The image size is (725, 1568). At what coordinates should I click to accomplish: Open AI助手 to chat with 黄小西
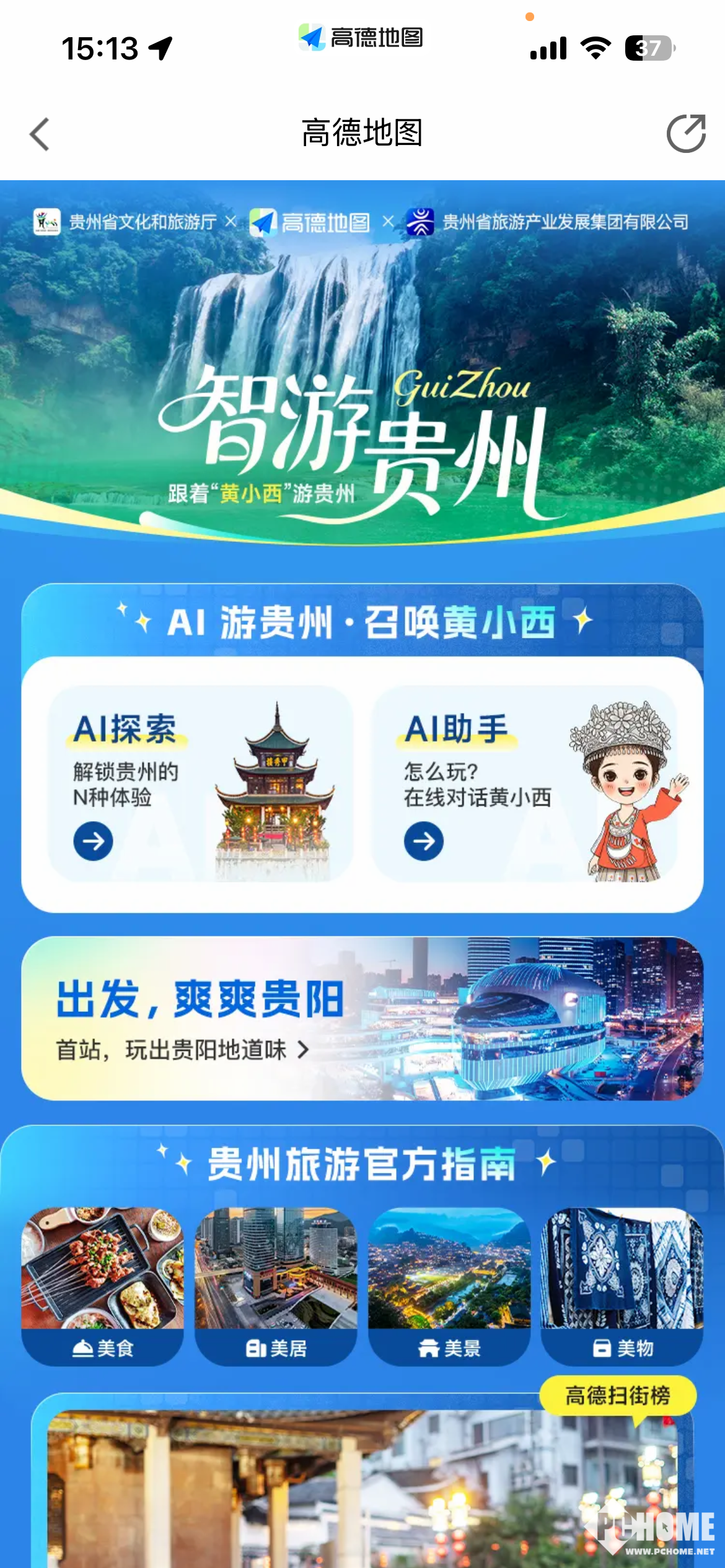(x=524, y=783)
